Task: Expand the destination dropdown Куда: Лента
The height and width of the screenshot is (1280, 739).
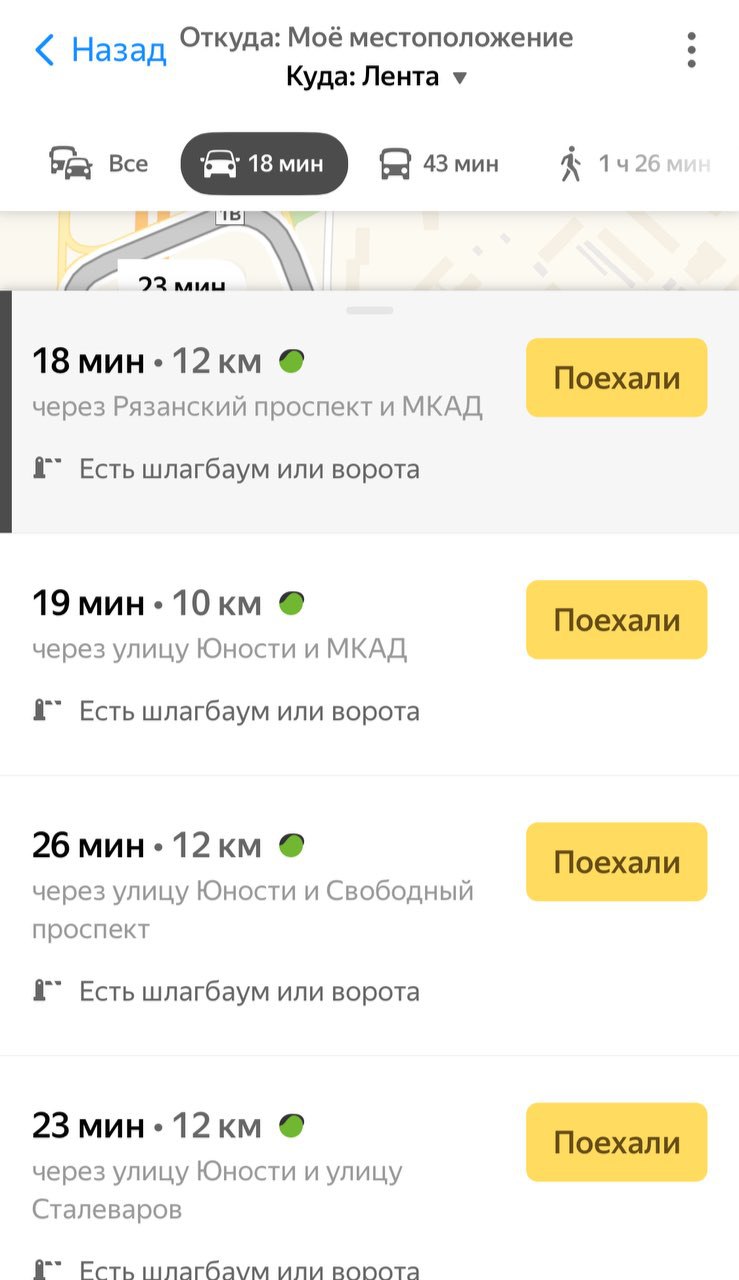Action: coord(377,76)
